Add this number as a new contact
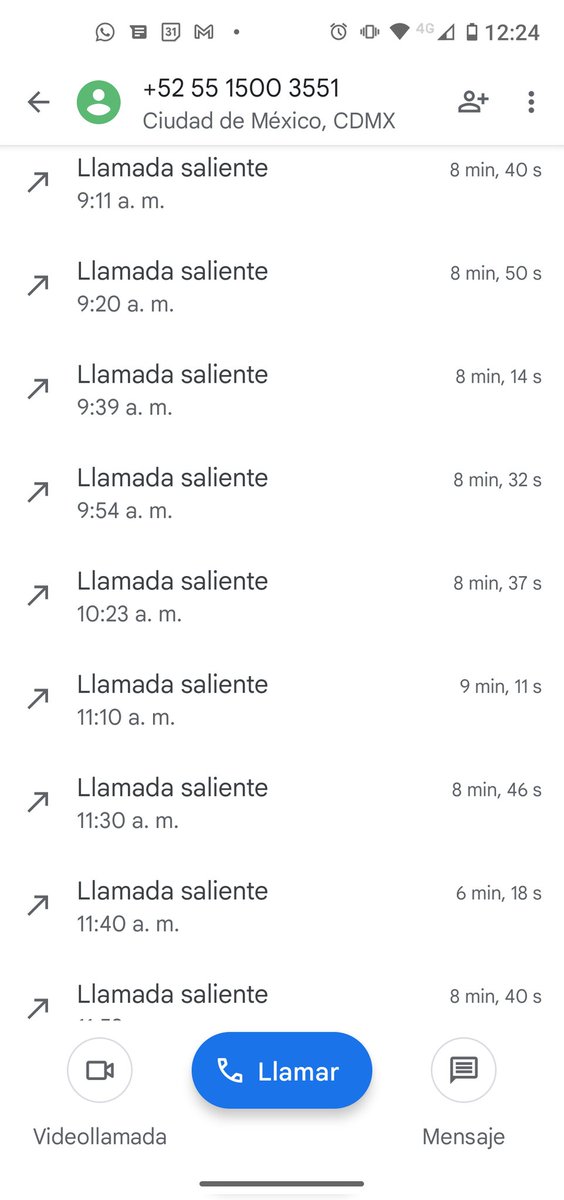Viewport: 564px width, 1200px height. click(x=472, y=102)
